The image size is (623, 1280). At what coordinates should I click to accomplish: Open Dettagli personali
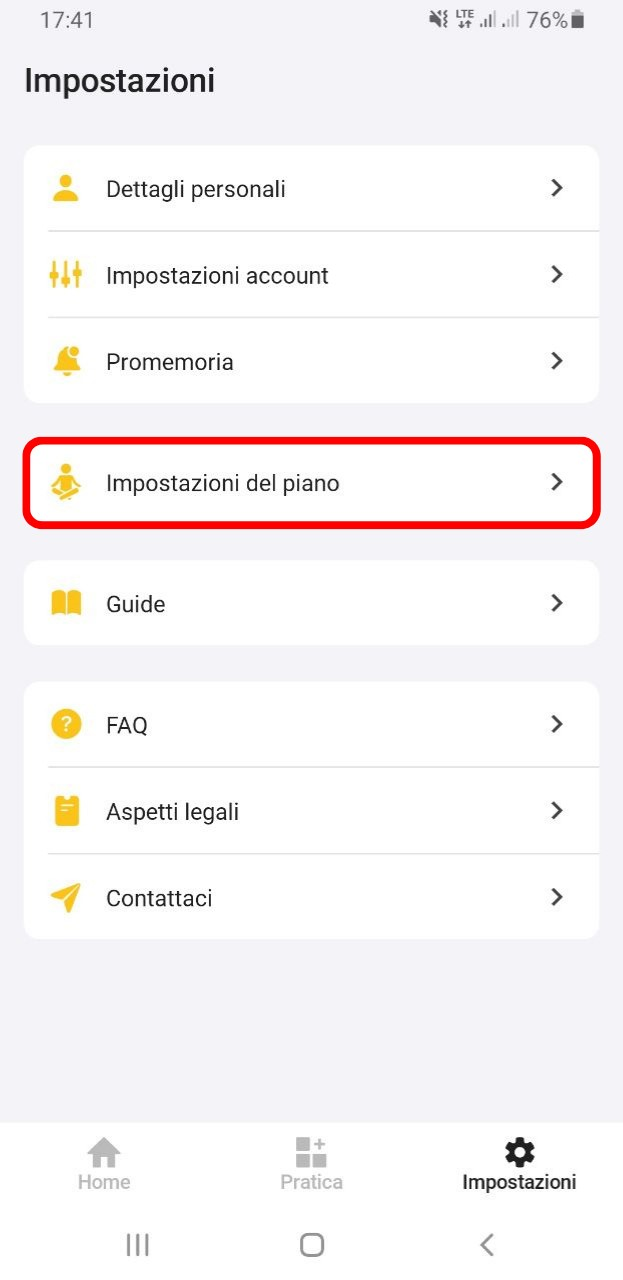311,188
